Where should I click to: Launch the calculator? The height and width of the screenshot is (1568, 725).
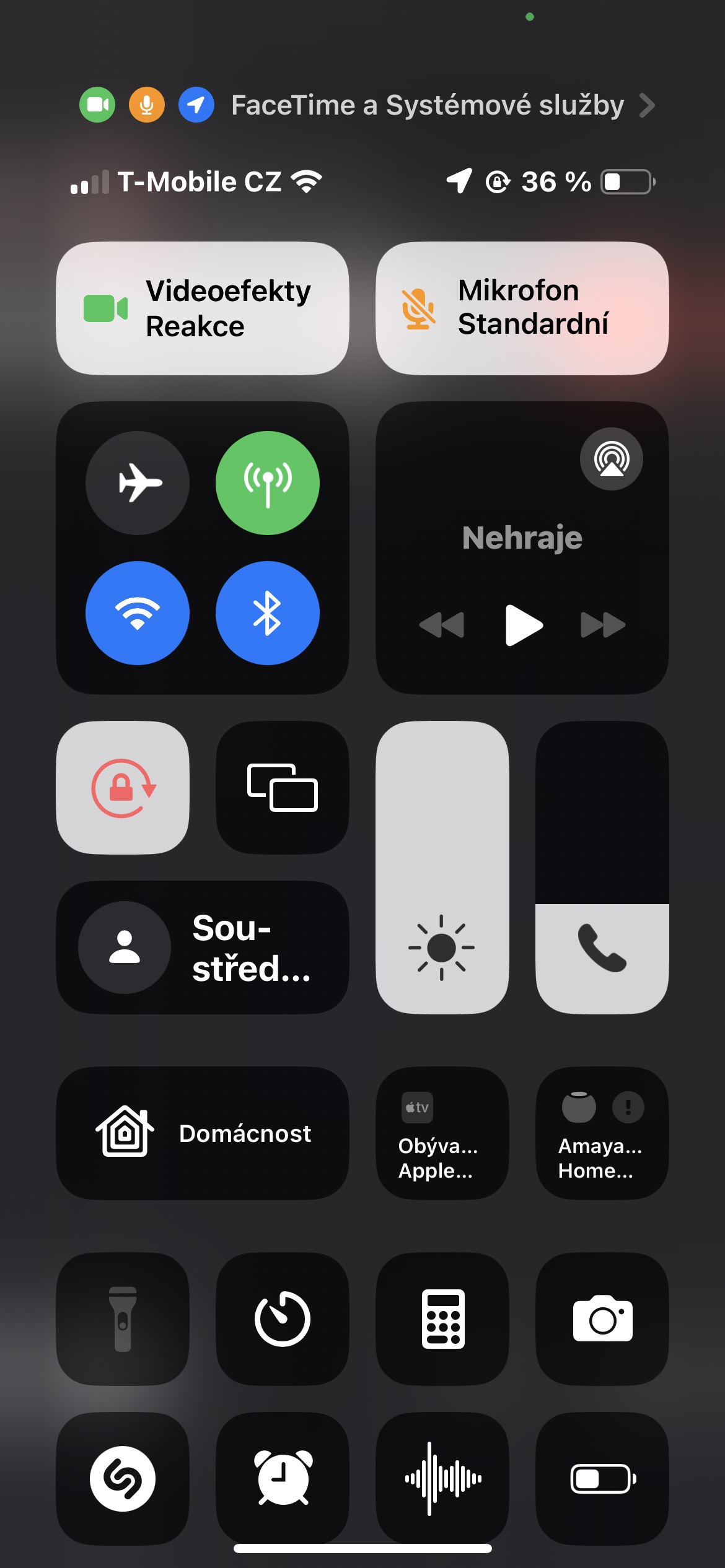442,1319
